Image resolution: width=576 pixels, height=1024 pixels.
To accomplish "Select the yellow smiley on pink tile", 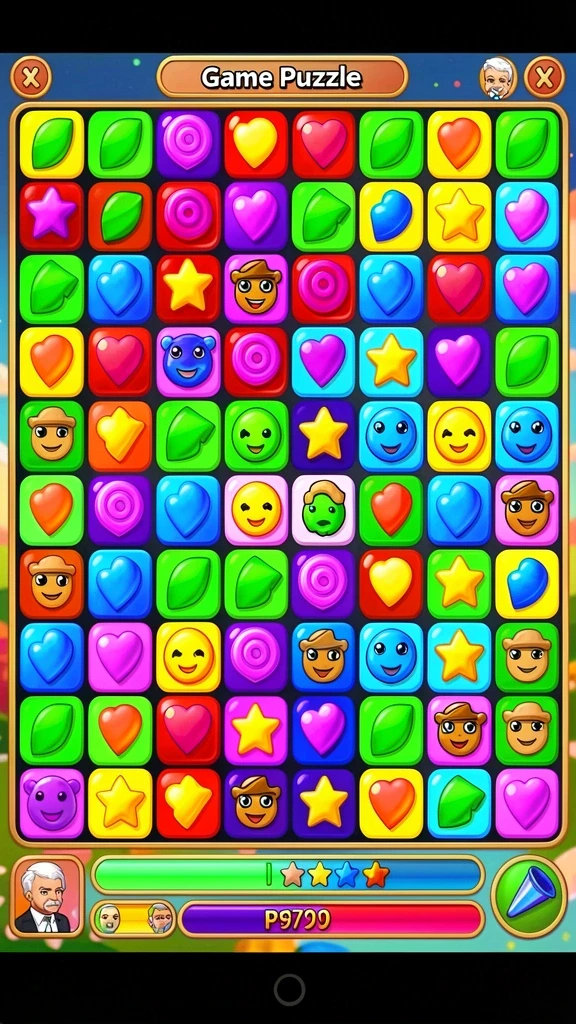I will pyautogui.click(x=256, y=509).
